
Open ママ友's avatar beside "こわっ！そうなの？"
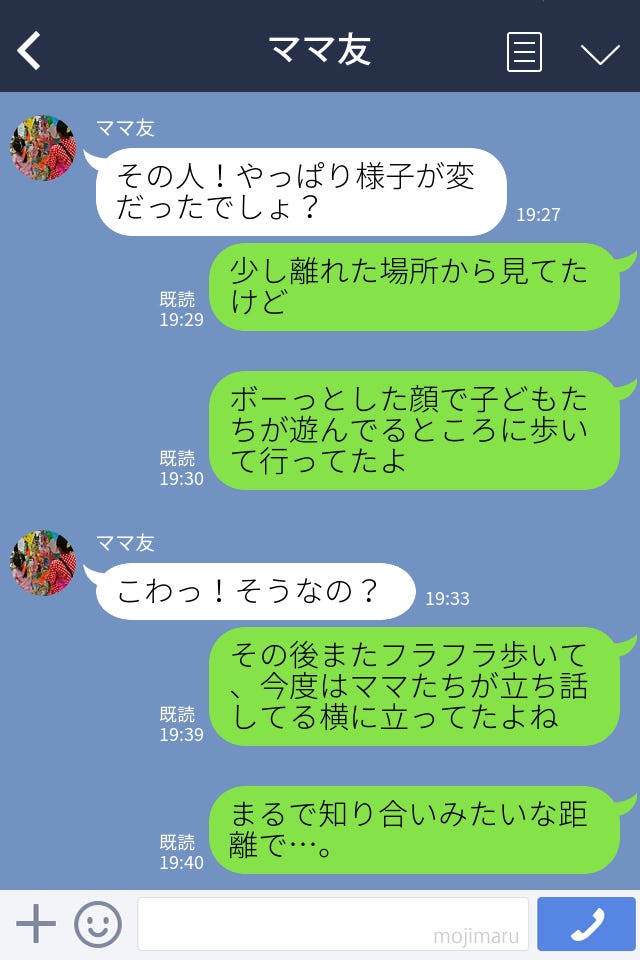pos(43,563)
